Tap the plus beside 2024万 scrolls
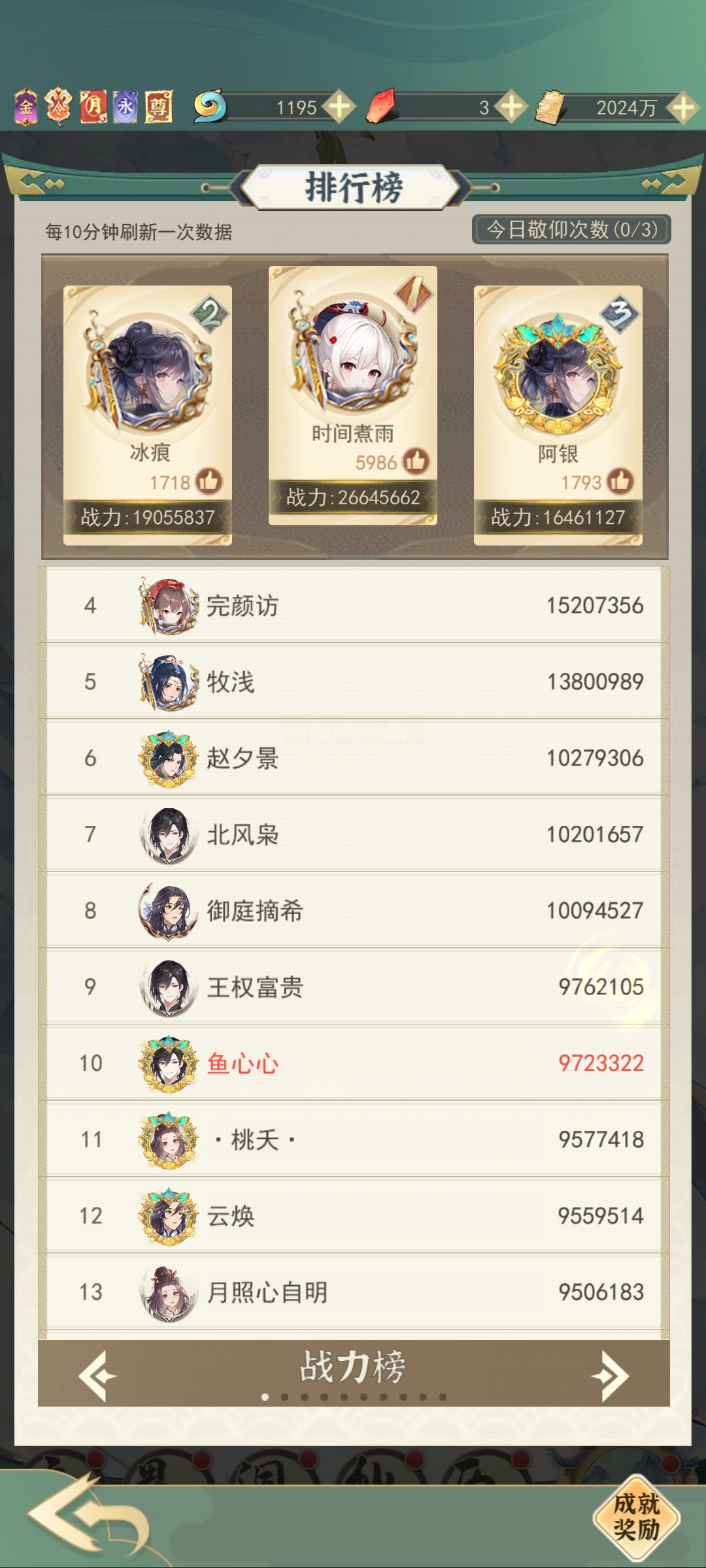 coord(683,106)
